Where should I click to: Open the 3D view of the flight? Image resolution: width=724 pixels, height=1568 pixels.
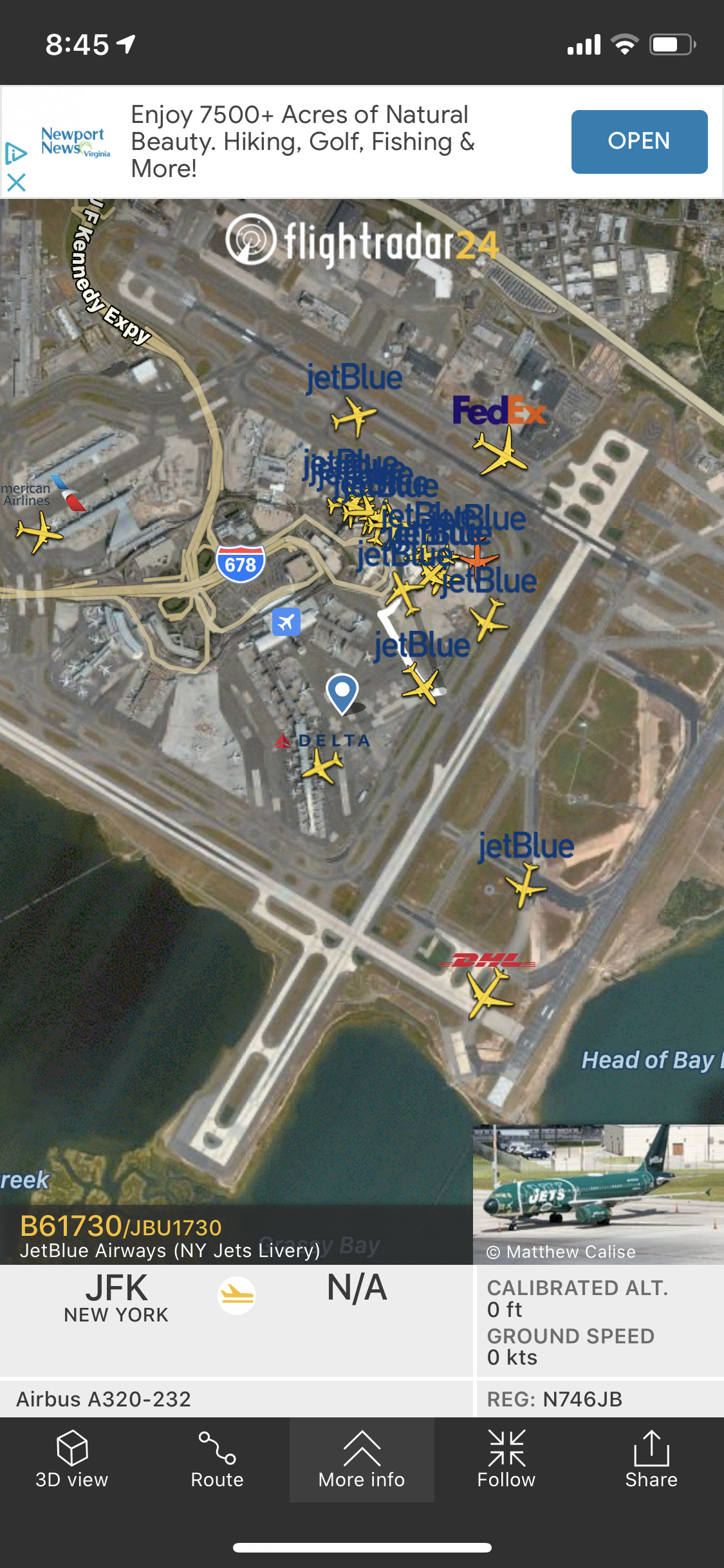[71, 1459]
